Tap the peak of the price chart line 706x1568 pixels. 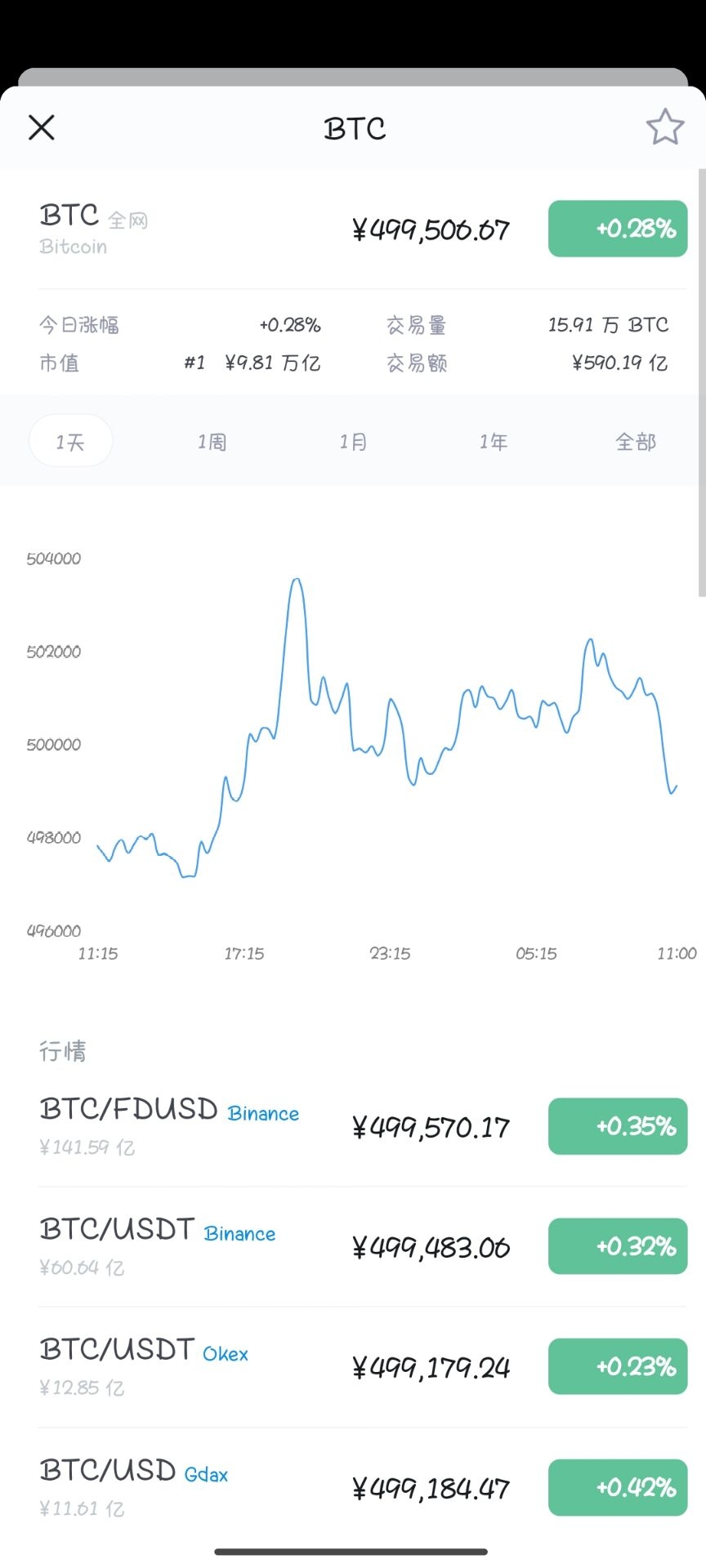pos(296,580)
